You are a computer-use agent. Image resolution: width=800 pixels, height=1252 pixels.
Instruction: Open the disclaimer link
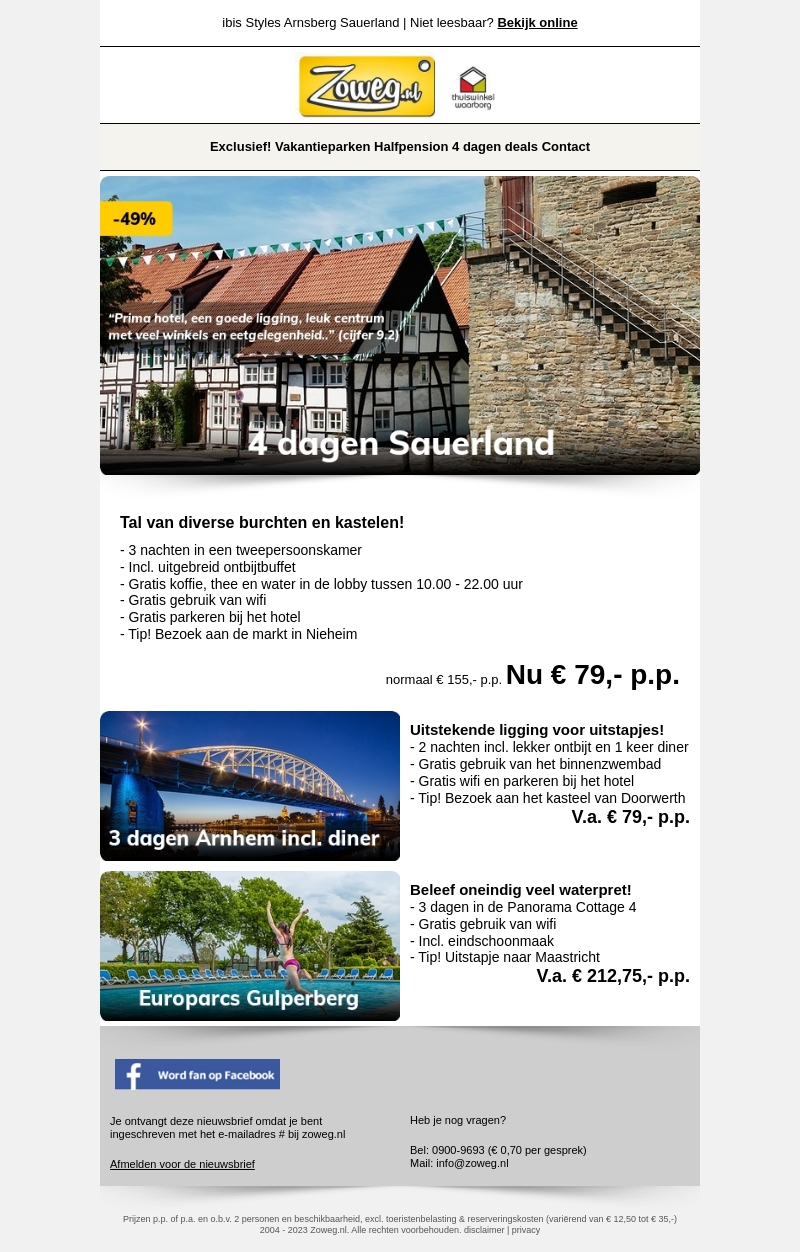coord(484,1230)
